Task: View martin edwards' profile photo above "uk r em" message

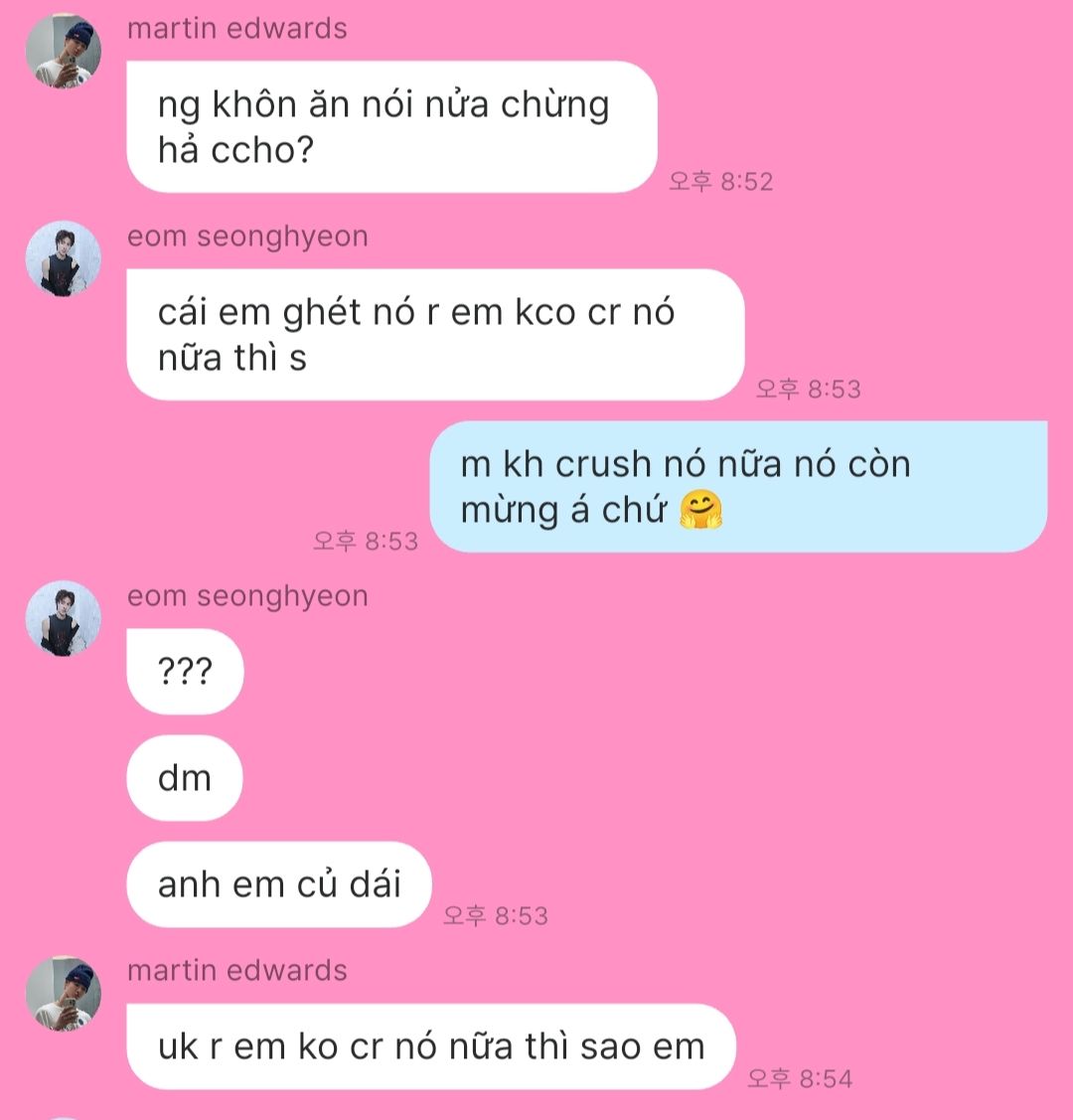Action: pos(64,994)
